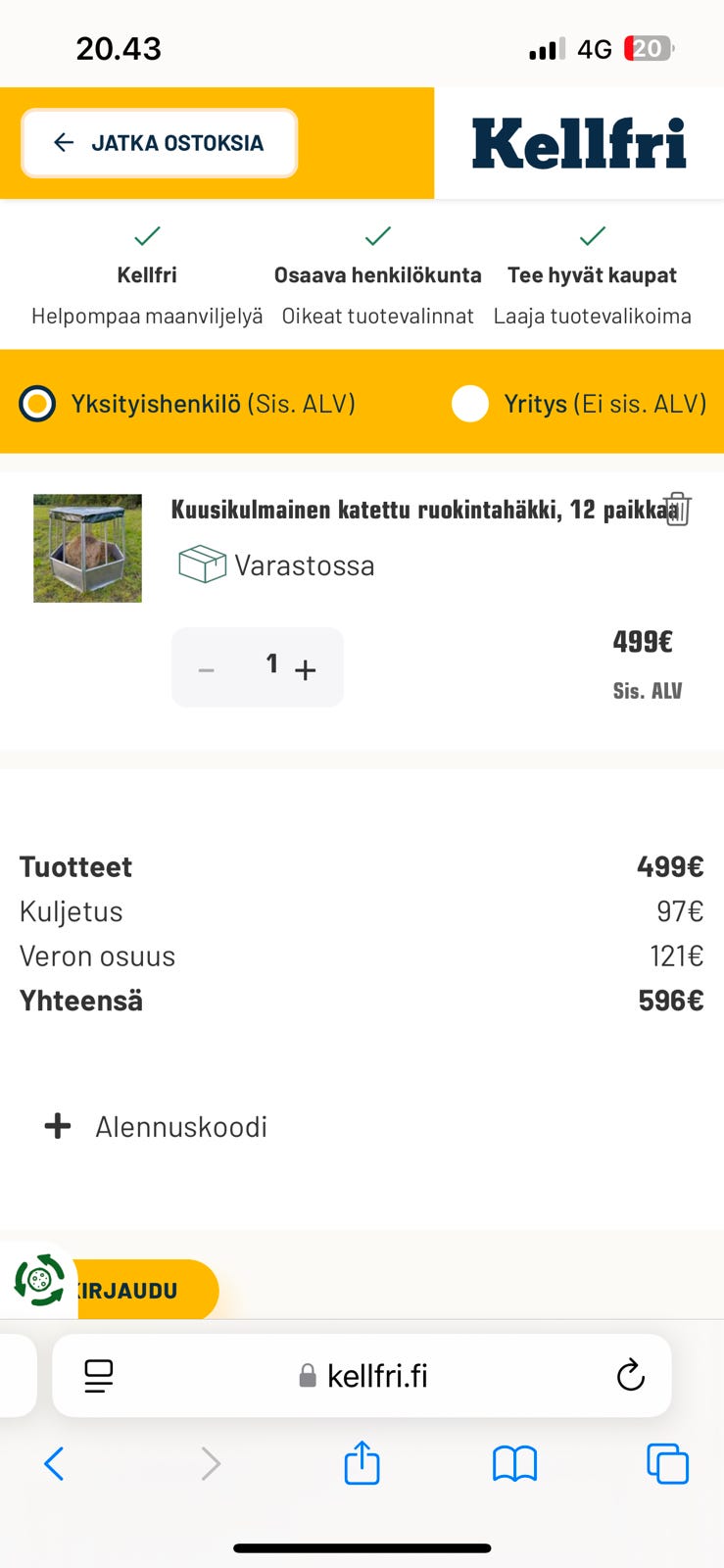The image size is (724, 1568).
Task: Open bookmarks via the book icon
Action: pyautogui.click(x=514, y=1464)
